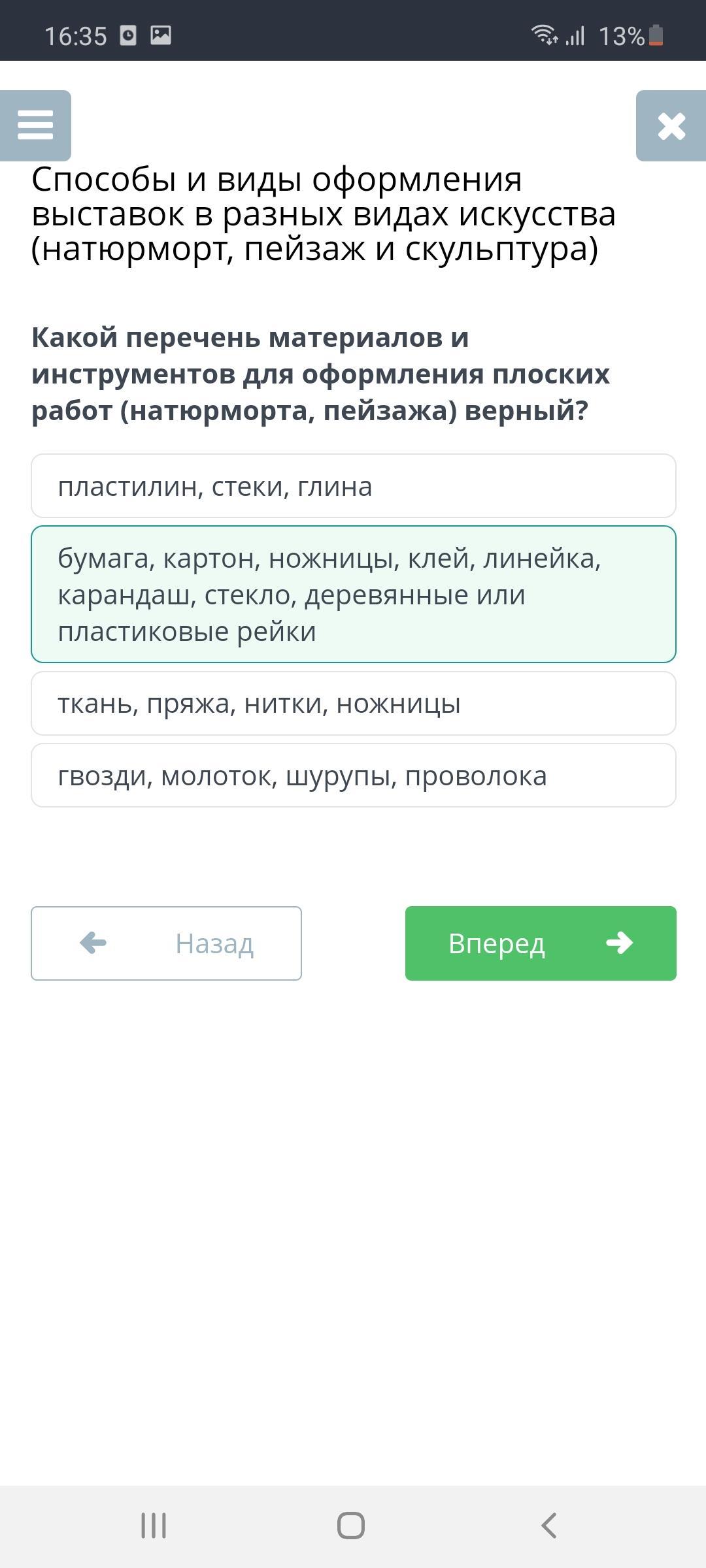Pick answer 'ткань, пряжа, нитки, ножницы'
This screenshot has width=706, height=1568.
point(353,704)
